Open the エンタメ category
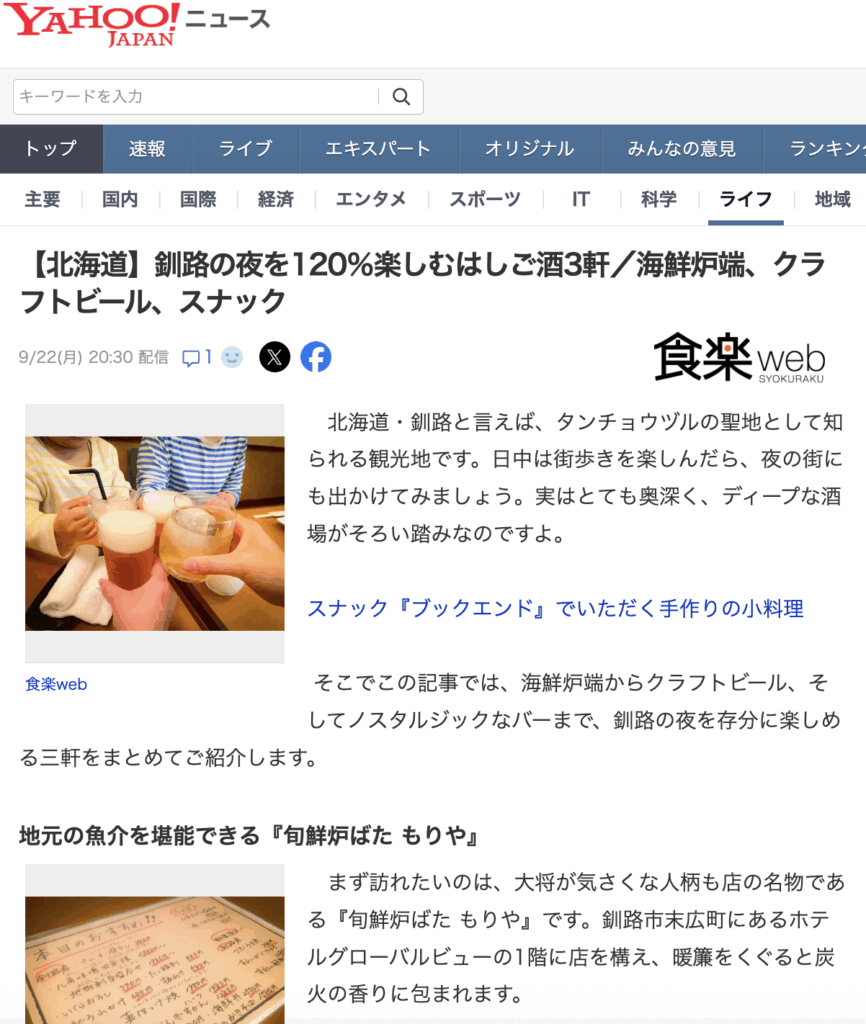Image resolution: width=866 pixels, height=1024 pixels. [371, 199]
